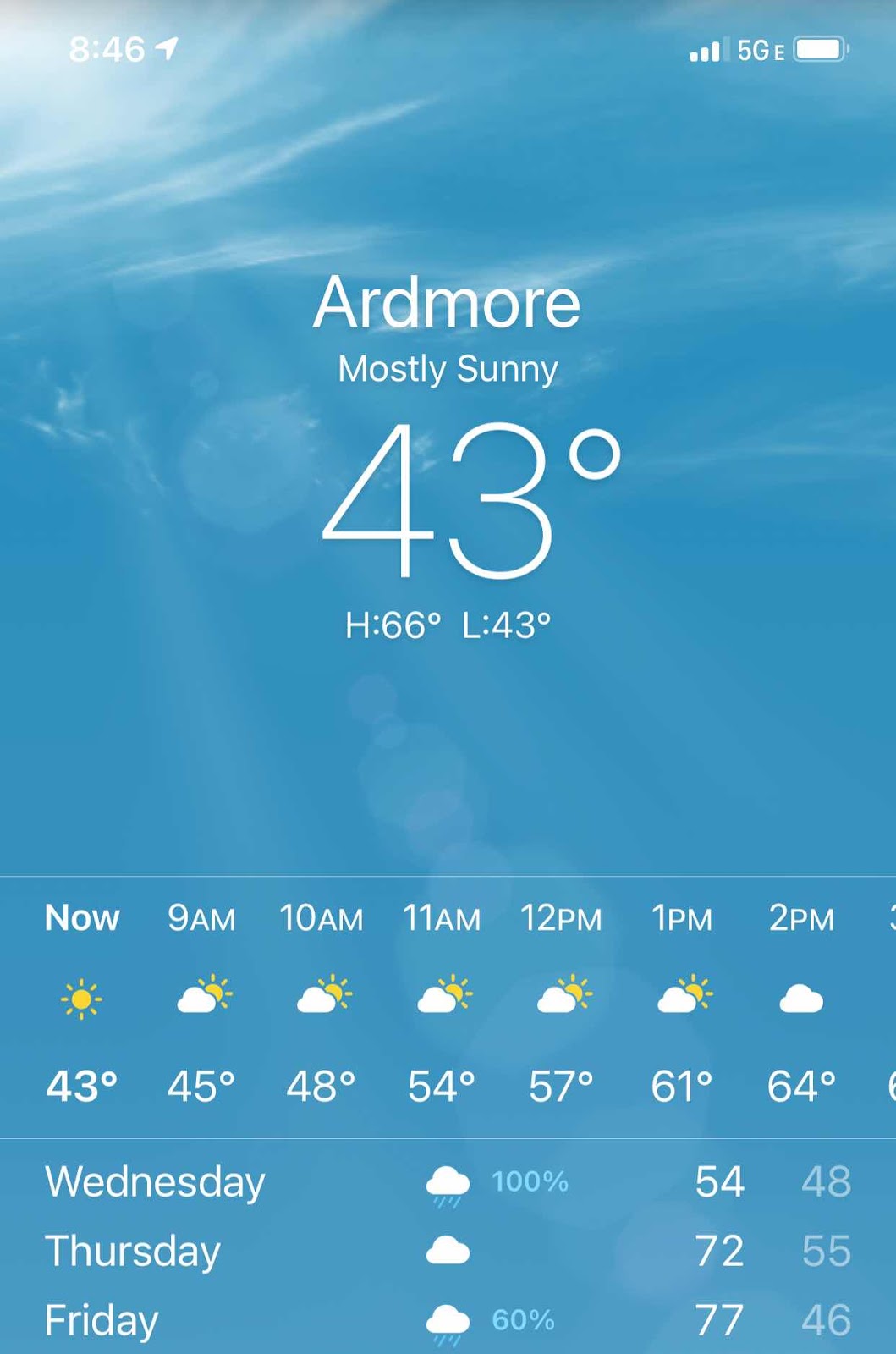Image resolution: width=896 pixels, height=1354 pixels.
Task: Open Friday's forecast row
Action: point(102,1320)
